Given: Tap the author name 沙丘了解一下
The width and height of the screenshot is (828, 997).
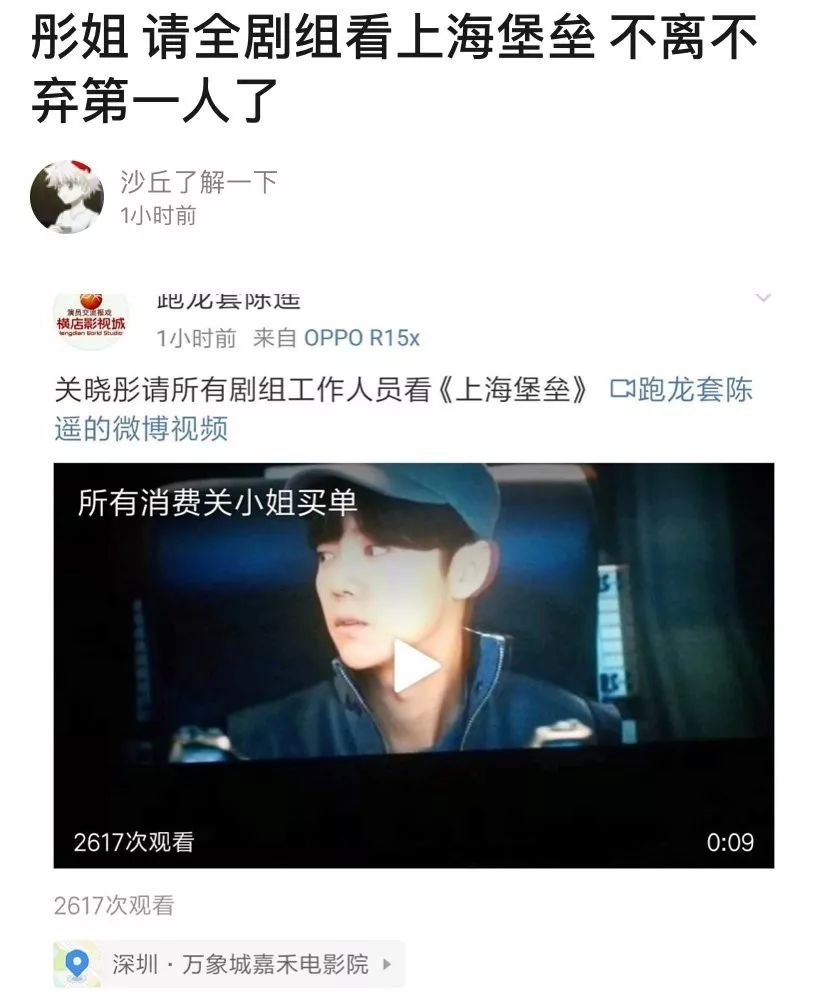Looking at the screenshot, I should click(x=198, y=182).
